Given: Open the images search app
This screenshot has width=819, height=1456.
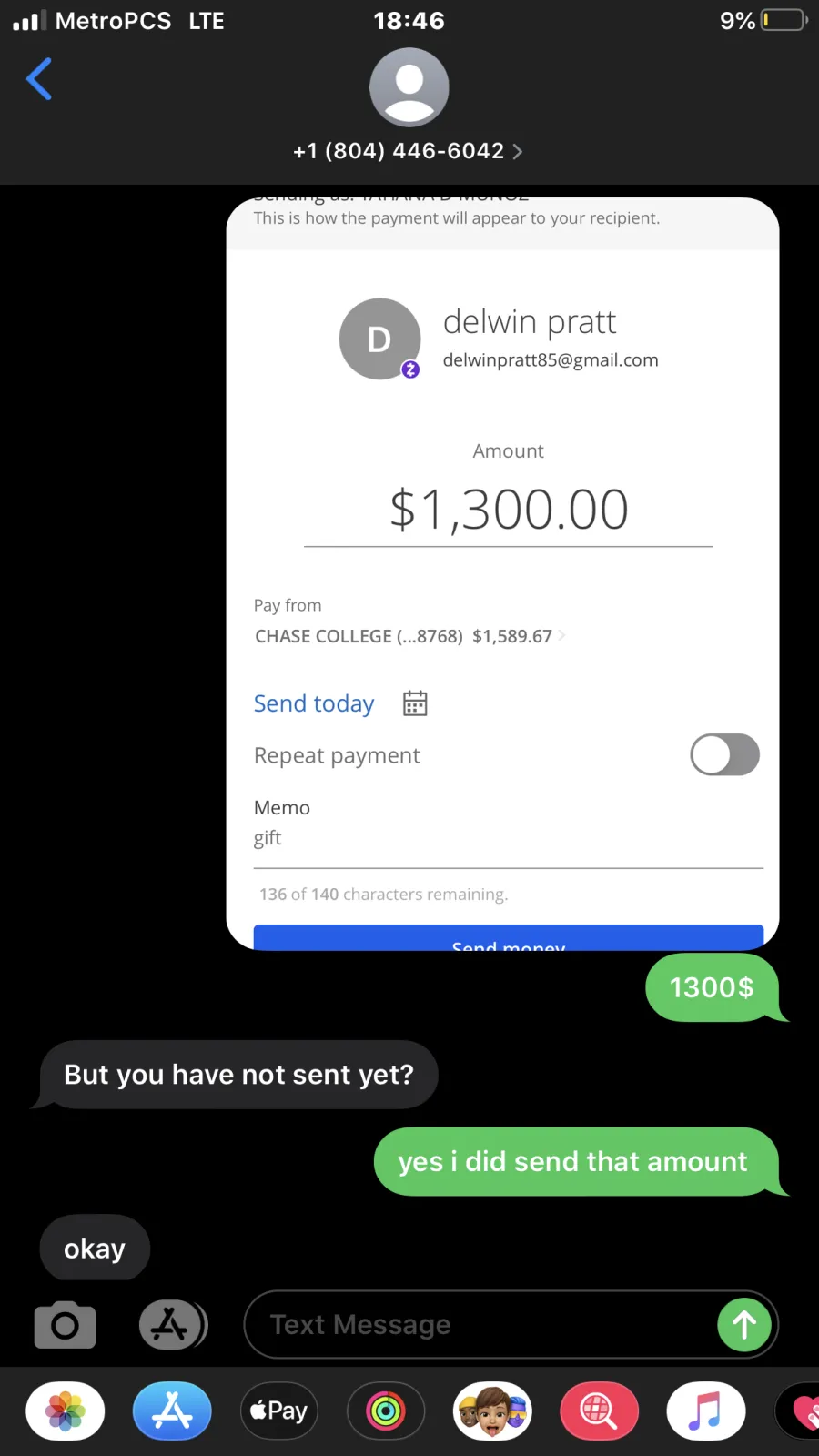Looking at the screenshot, I should tap(599, 1411).
